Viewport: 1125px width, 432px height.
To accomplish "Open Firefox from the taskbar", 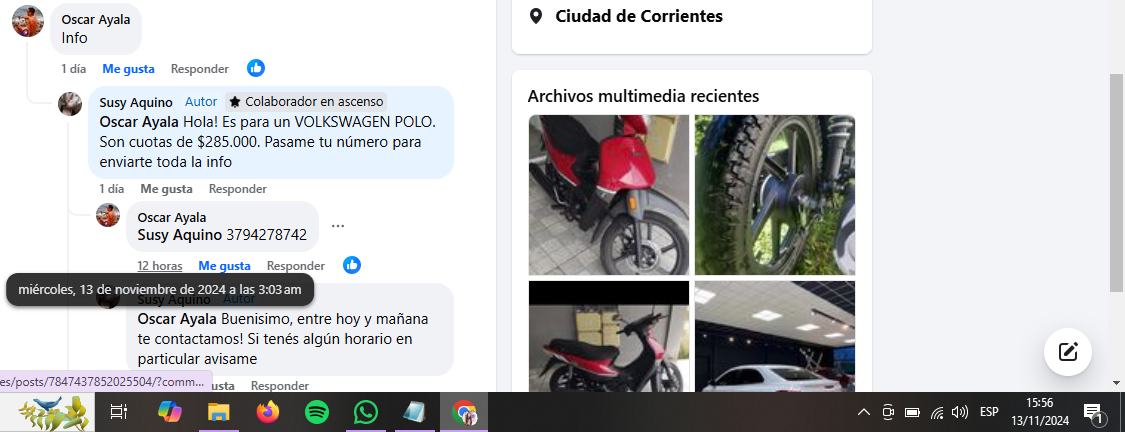I will [268, 412].
